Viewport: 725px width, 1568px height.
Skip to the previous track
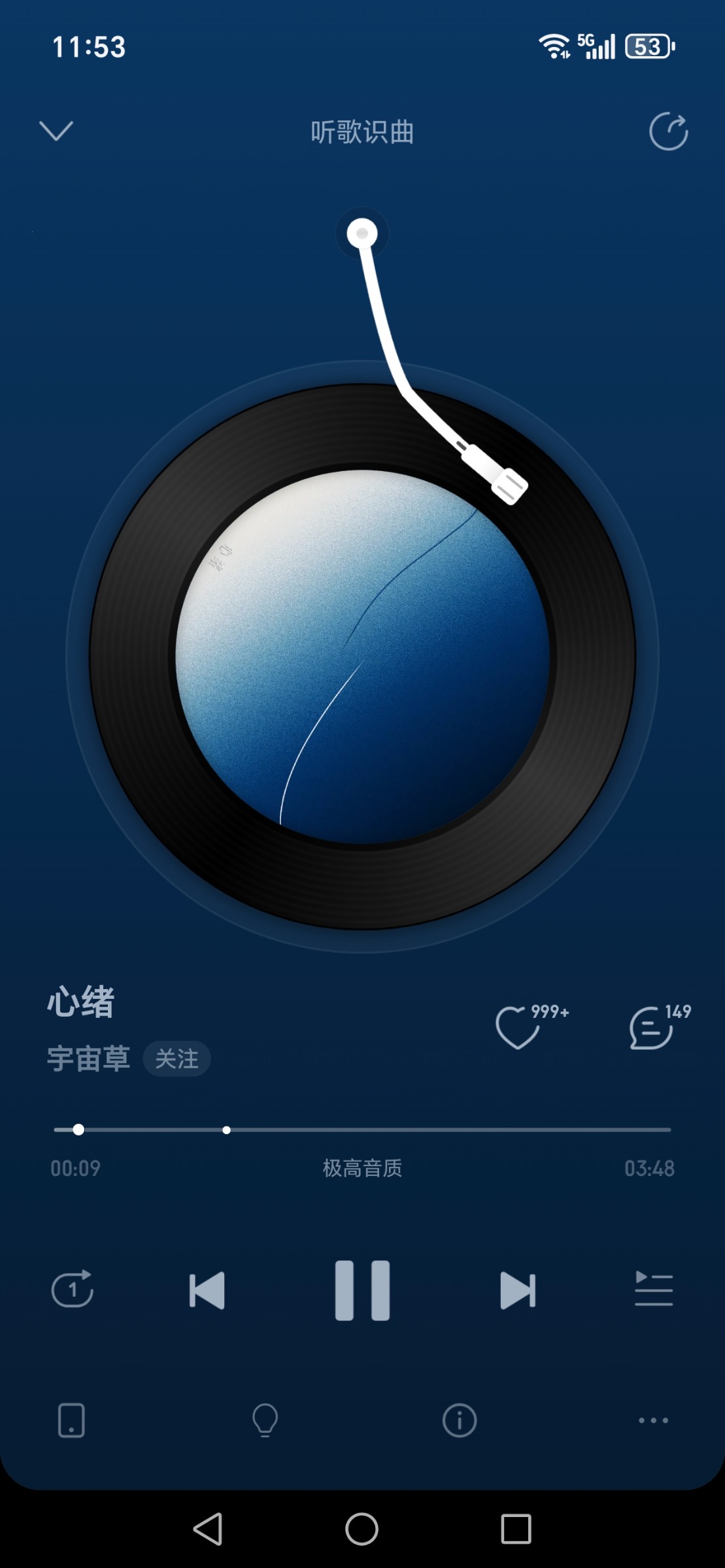point(207,1290)
